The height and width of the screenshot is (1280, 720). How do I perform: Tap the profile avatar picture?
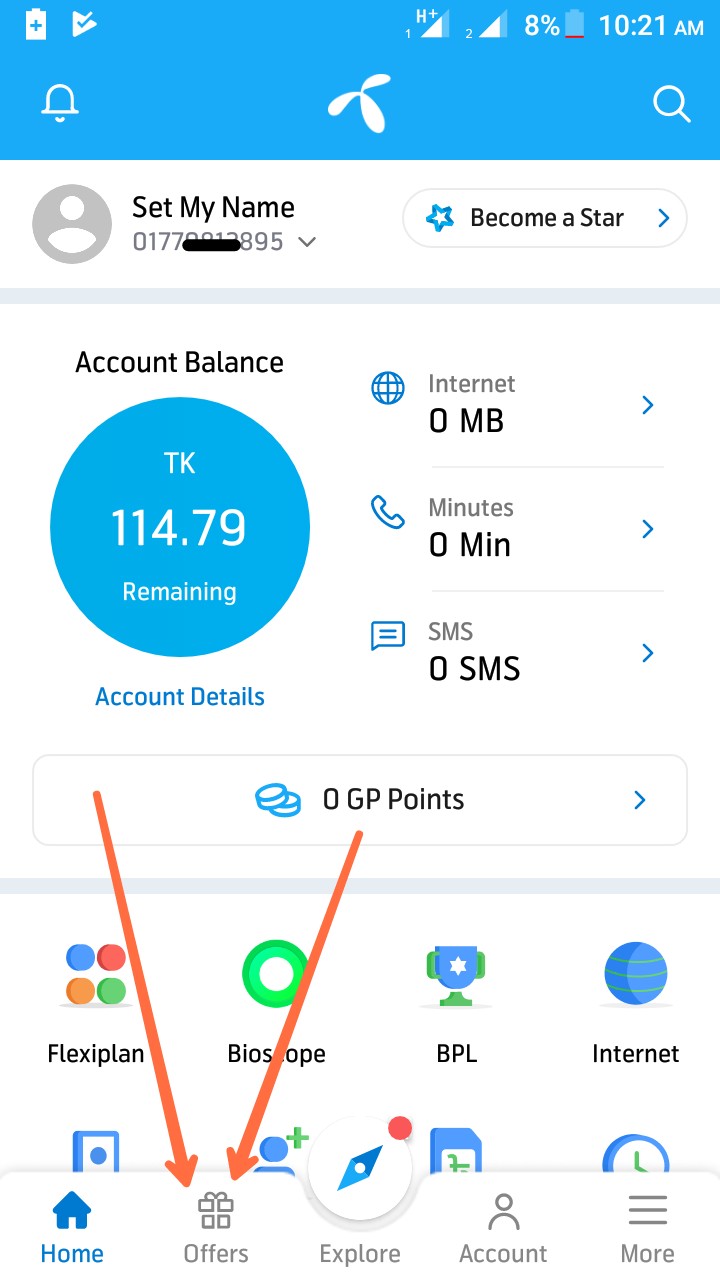tap(72, 223)
